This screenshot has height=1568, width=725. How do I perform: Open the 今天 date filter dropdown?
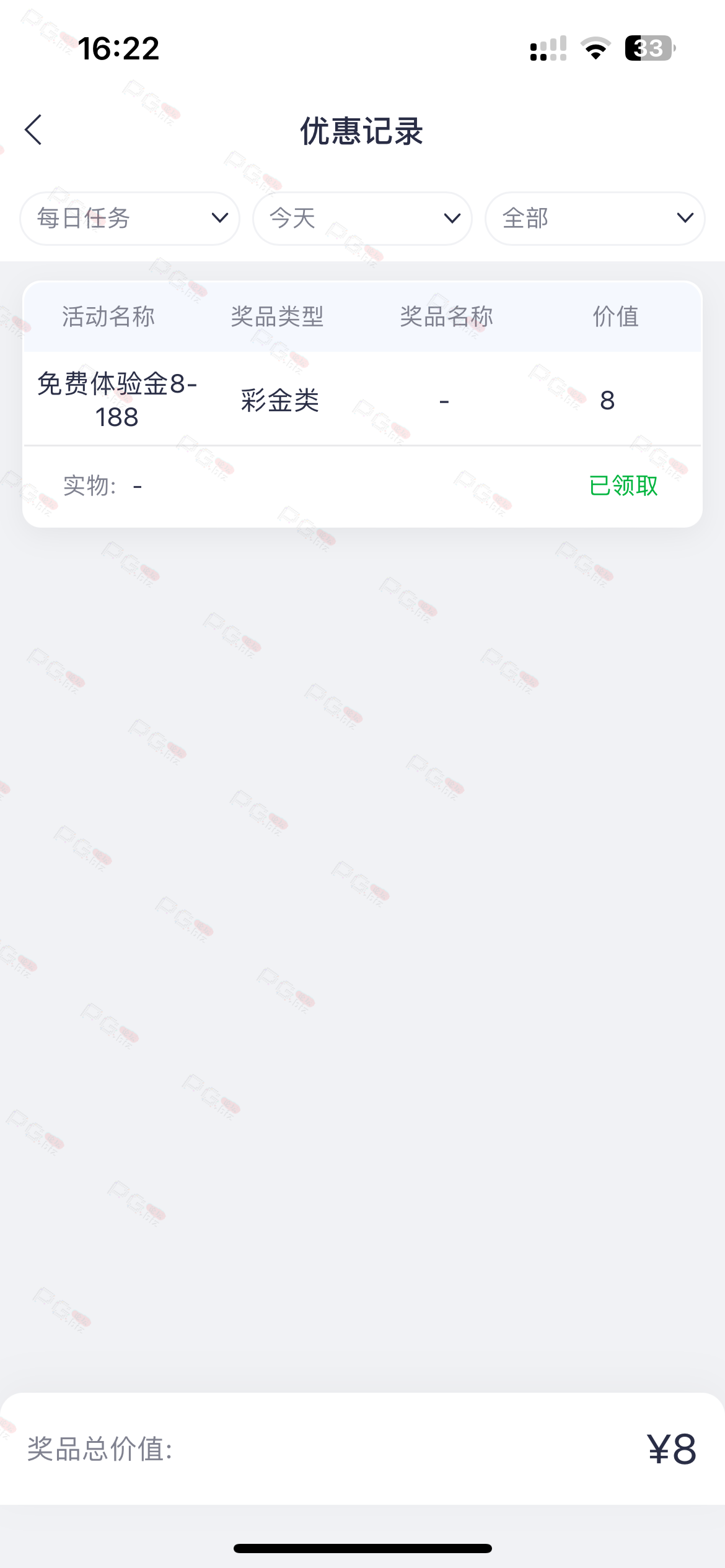(x=362, y=219)
